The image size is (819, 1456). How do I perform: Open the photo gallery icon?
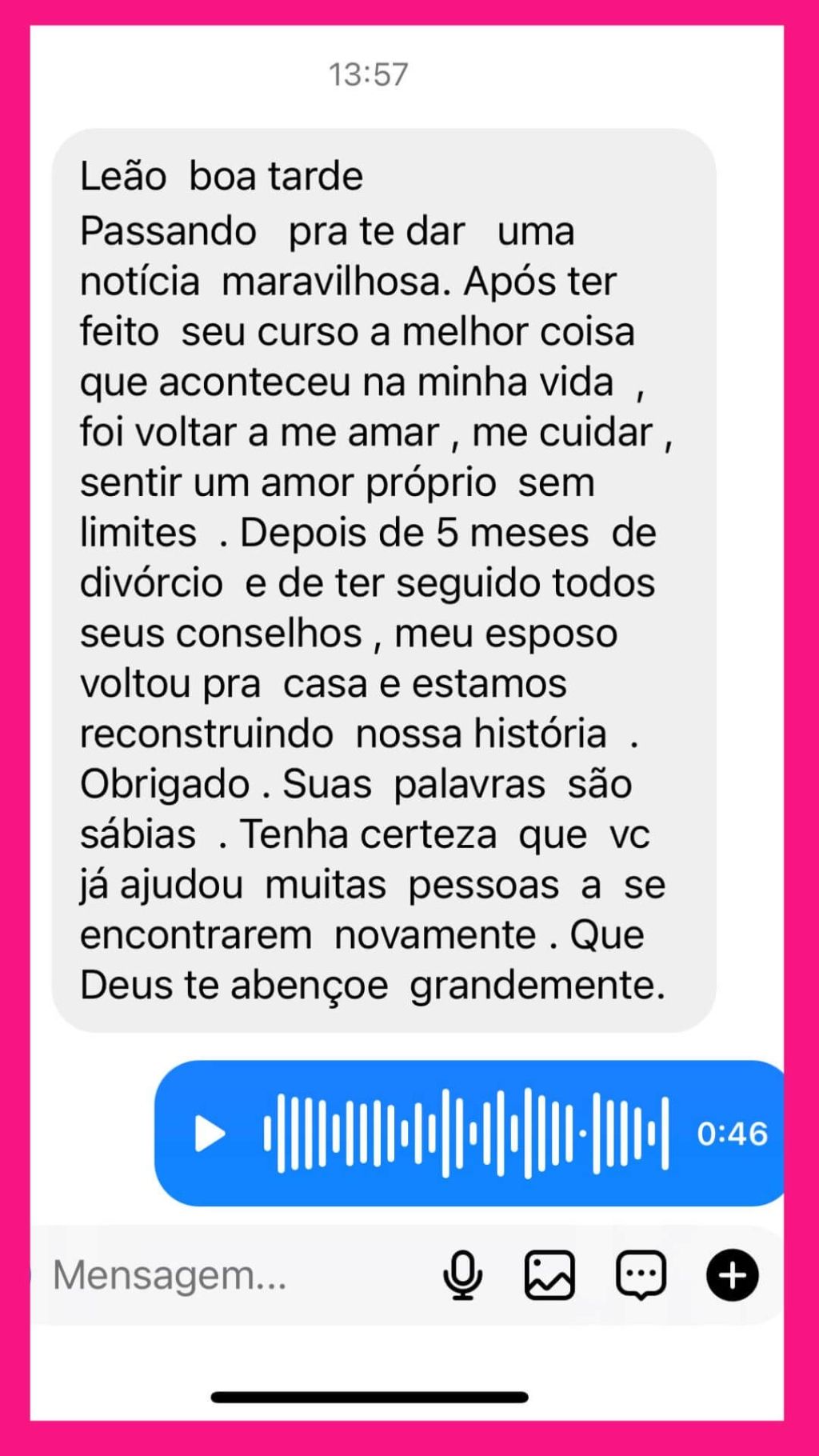point(549,1275)
